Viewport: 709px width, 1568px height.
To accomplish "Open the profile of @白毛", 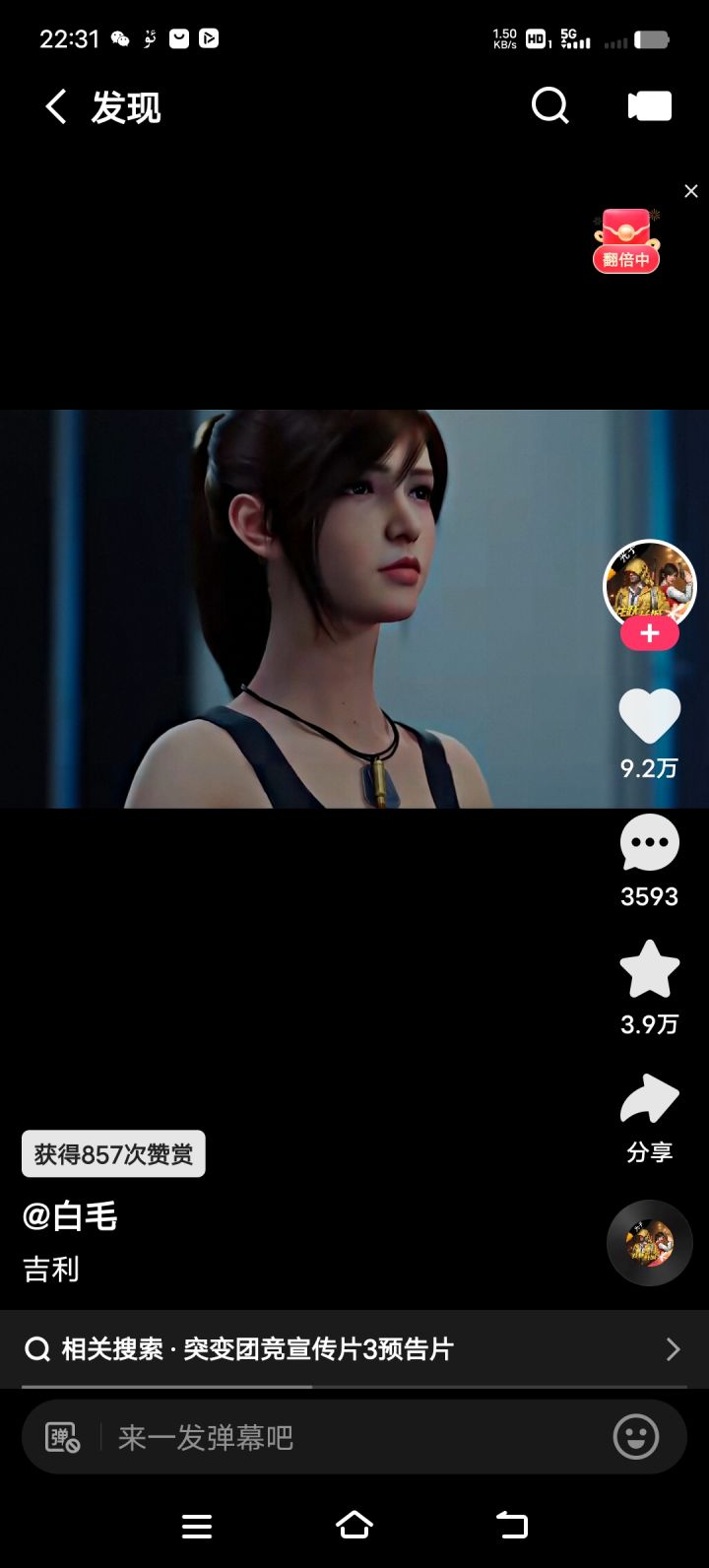I will coord(69,1217).
